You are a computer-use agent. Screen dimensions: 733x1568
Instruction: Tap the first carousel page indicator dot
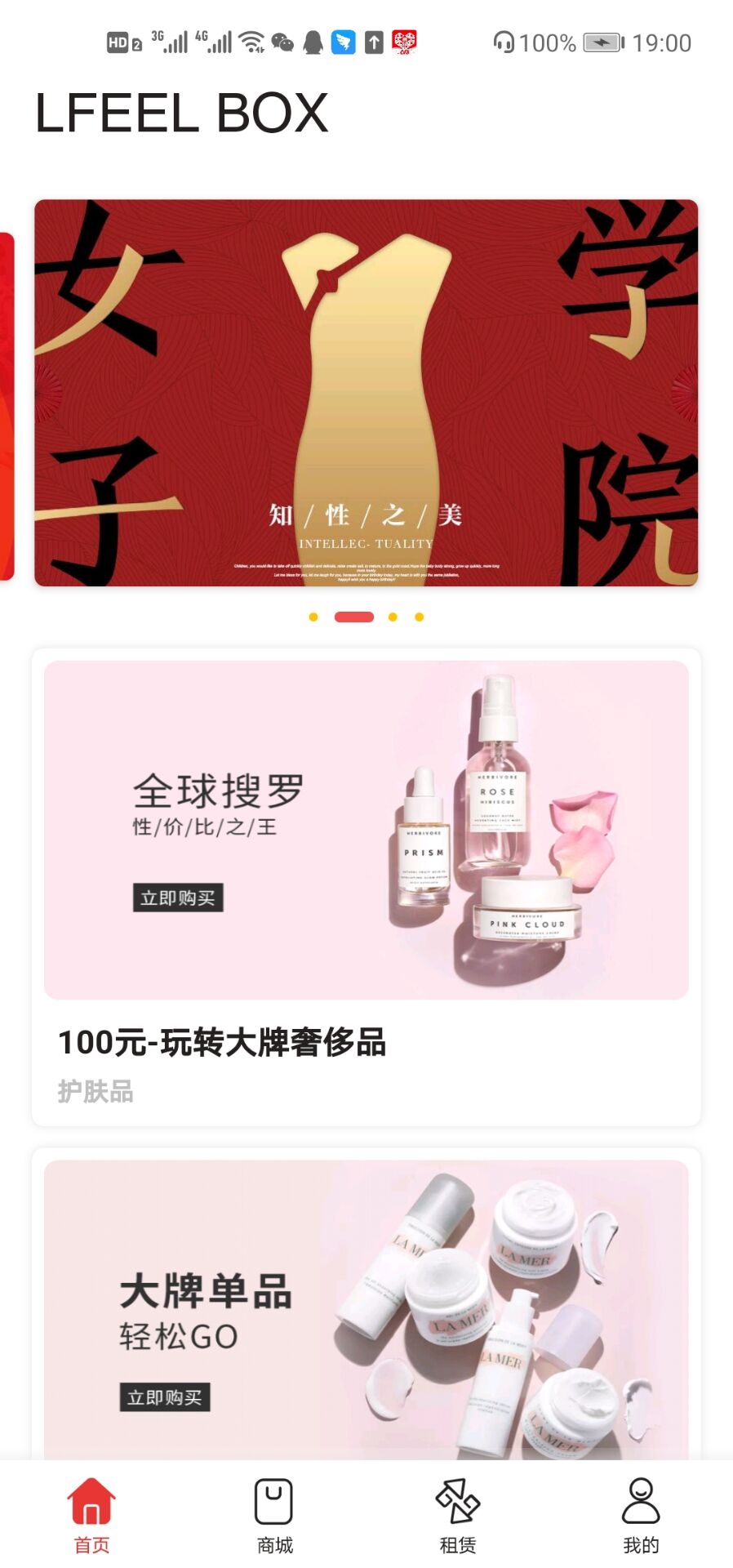(x=313, y=617)
